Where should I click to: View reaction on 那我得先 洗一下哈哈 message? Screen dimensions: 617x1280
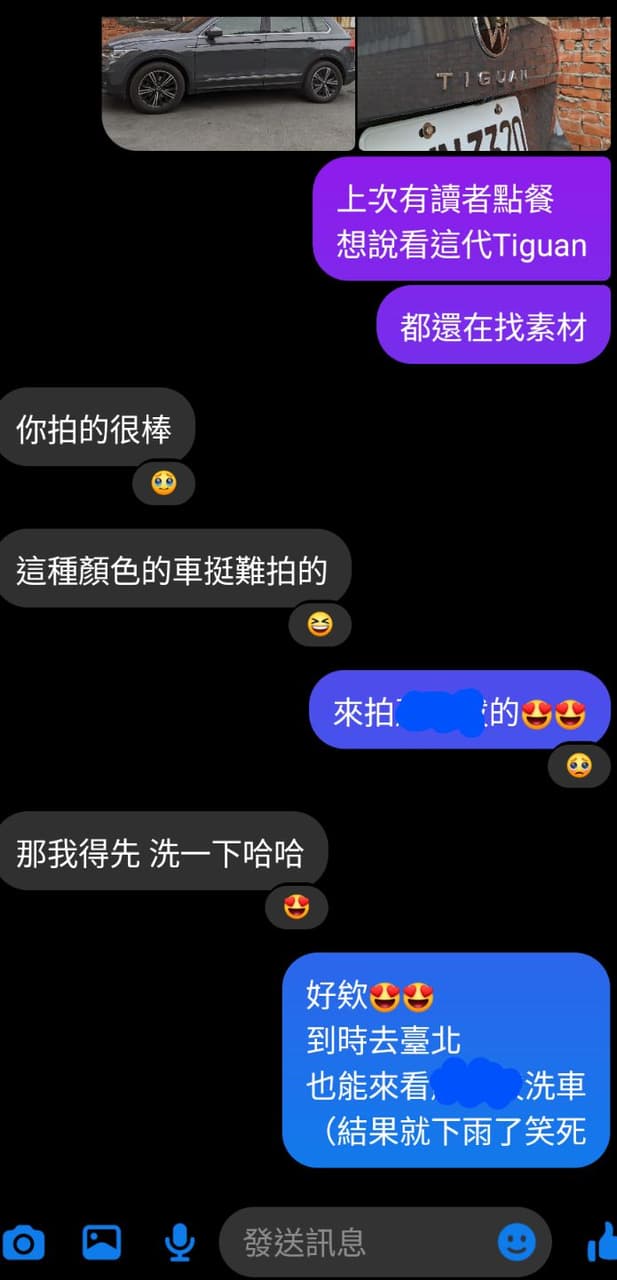(x=296, y=907)
